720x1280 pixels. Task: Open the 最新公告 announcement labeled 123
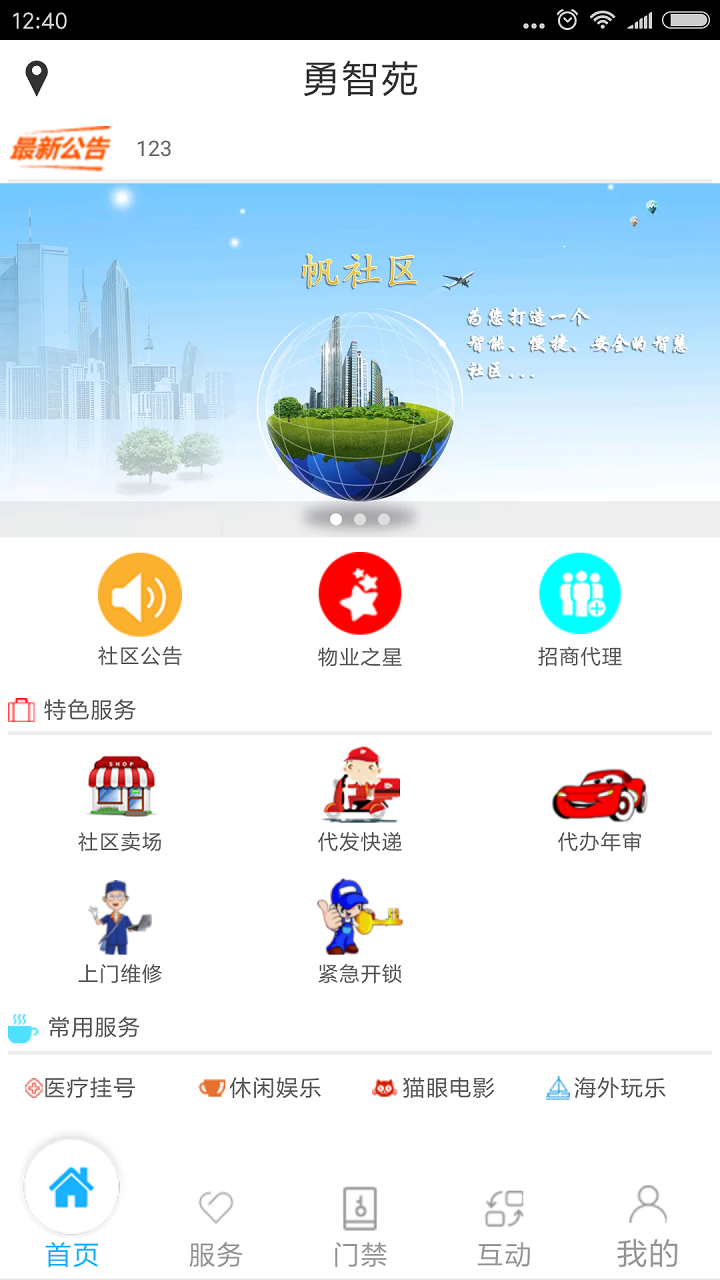(155, 149)
